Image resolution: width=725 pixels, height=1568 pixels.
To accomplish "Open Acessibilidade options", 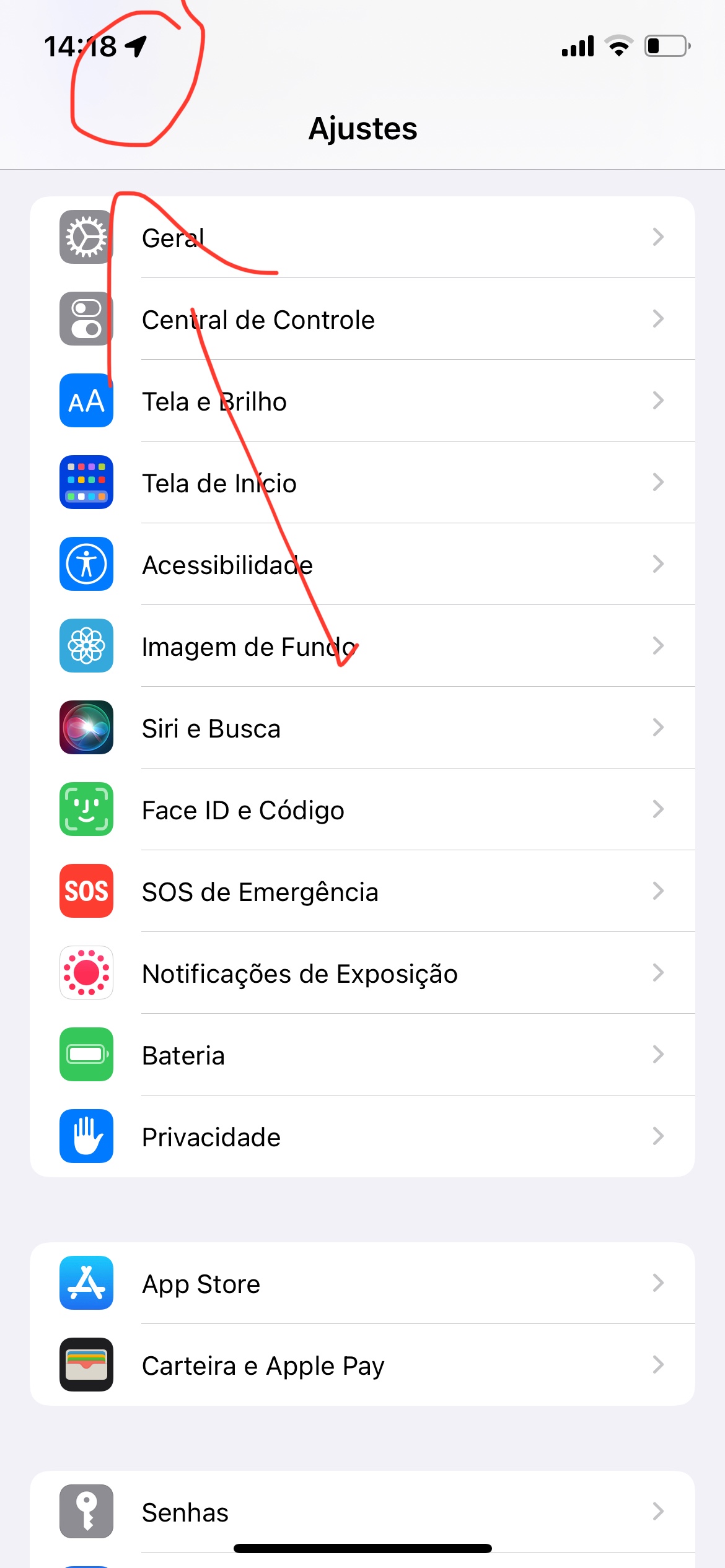I will [x=362, y=565].
